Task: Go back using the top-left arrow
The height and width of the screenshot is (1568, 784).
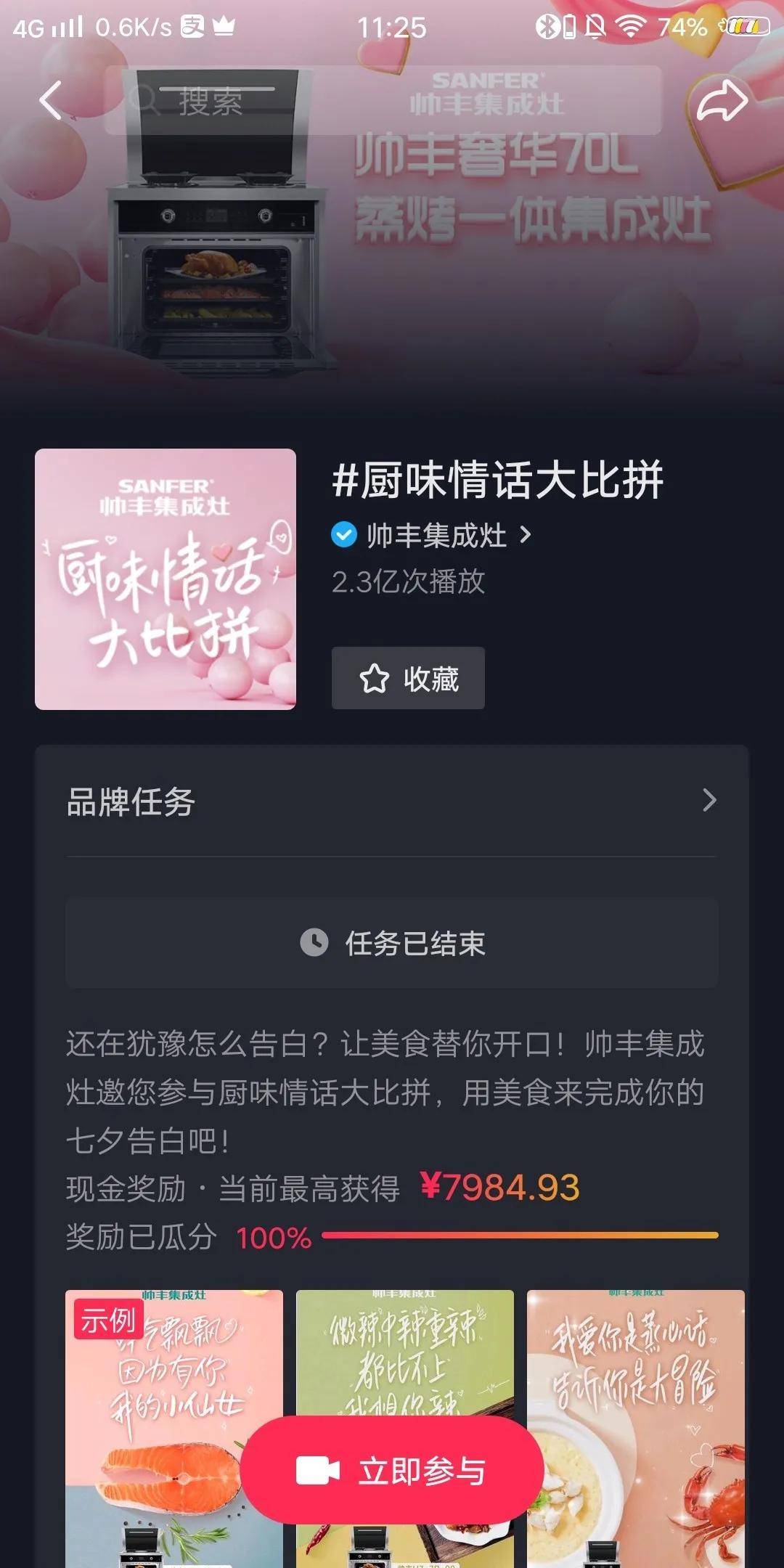Action: pyautogui.click(x=51, y=100)
